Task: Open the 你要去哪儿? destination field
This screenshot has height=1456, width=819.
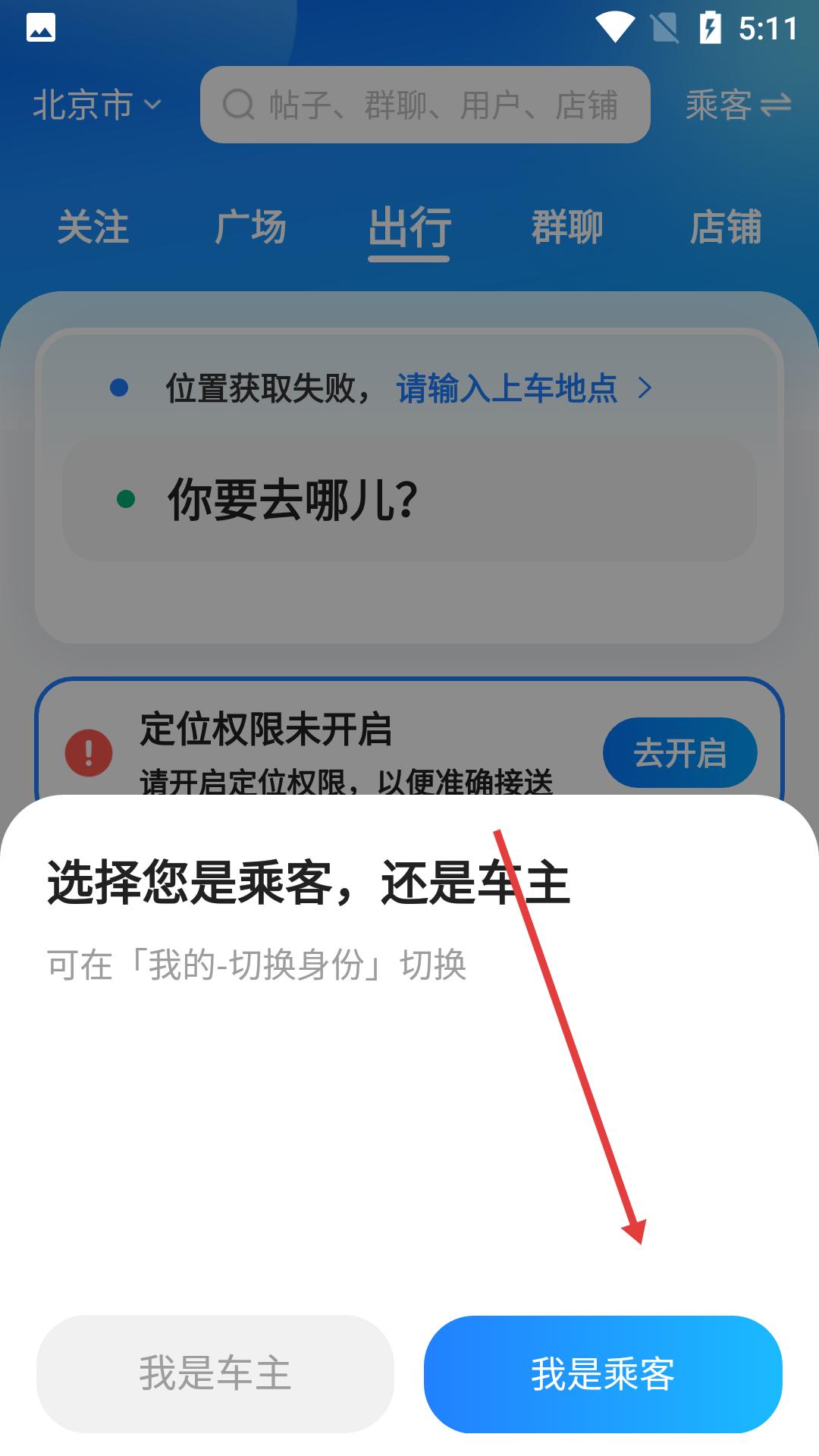Action: pos(409,501)
